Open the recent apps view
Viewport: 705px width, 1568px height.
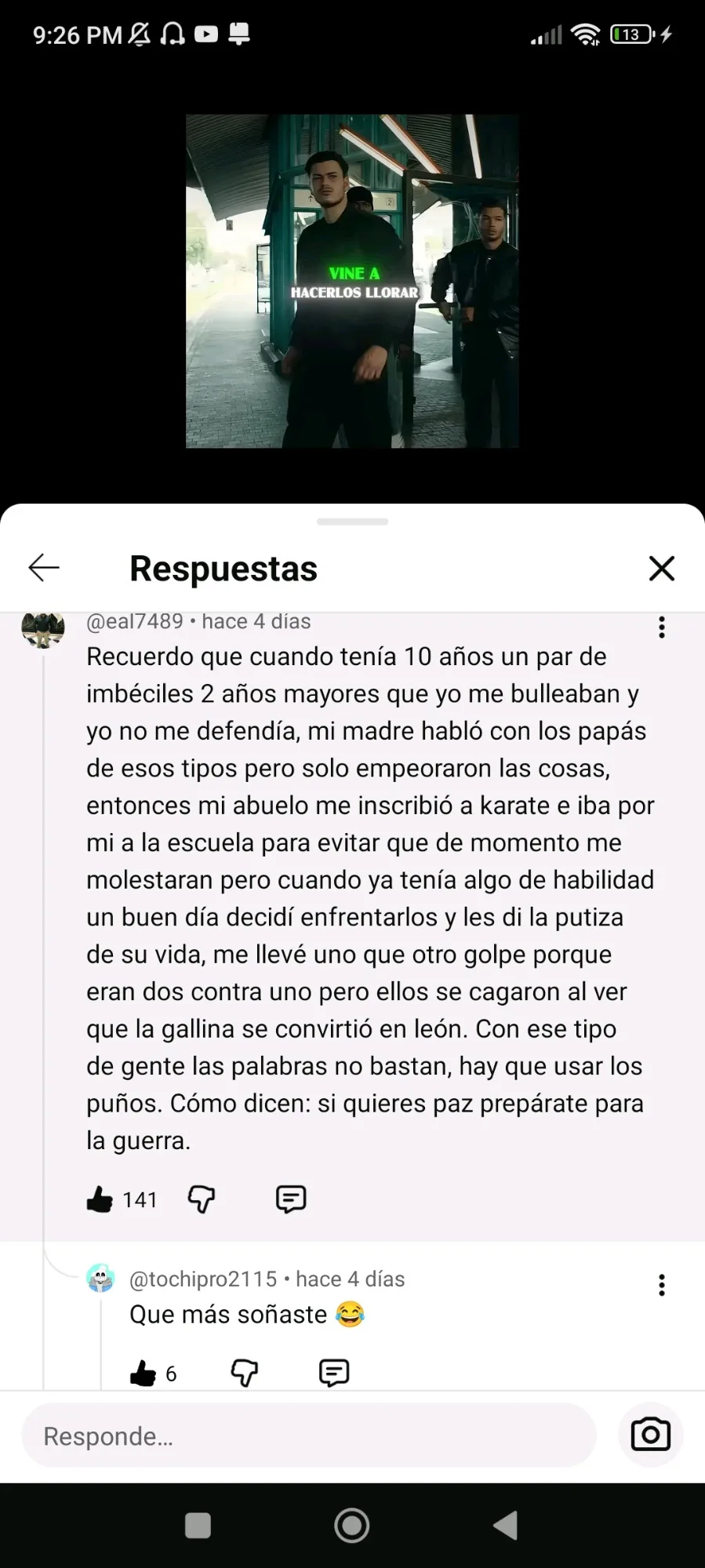pyautogui.click(x=198, y=1526)
